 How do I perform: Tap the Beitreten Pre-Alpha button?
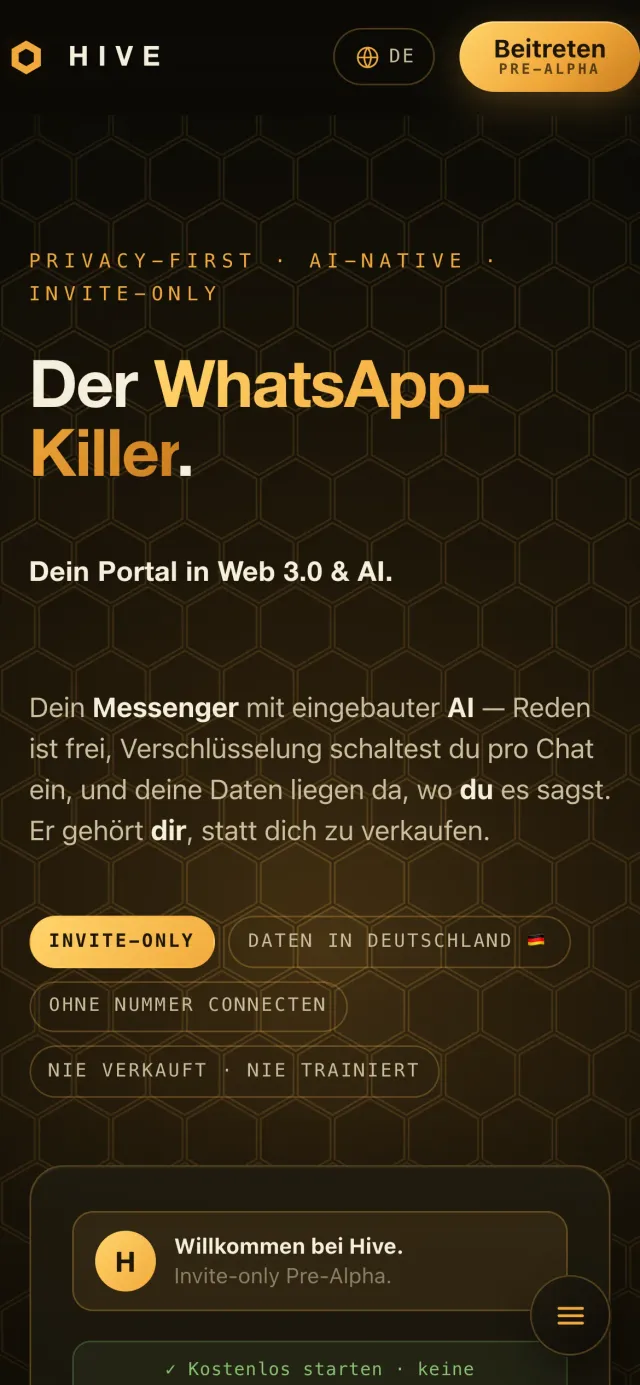549,56
